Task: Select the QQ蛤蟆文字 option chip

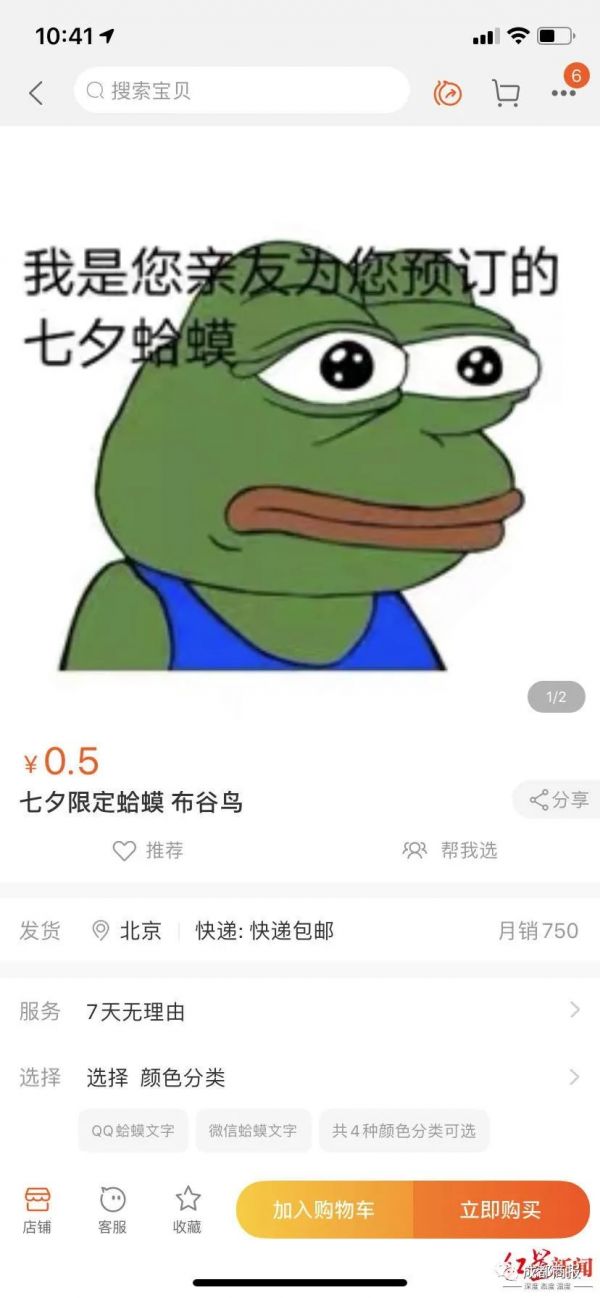Action: pyautogui.click(x=133, y=1130)
